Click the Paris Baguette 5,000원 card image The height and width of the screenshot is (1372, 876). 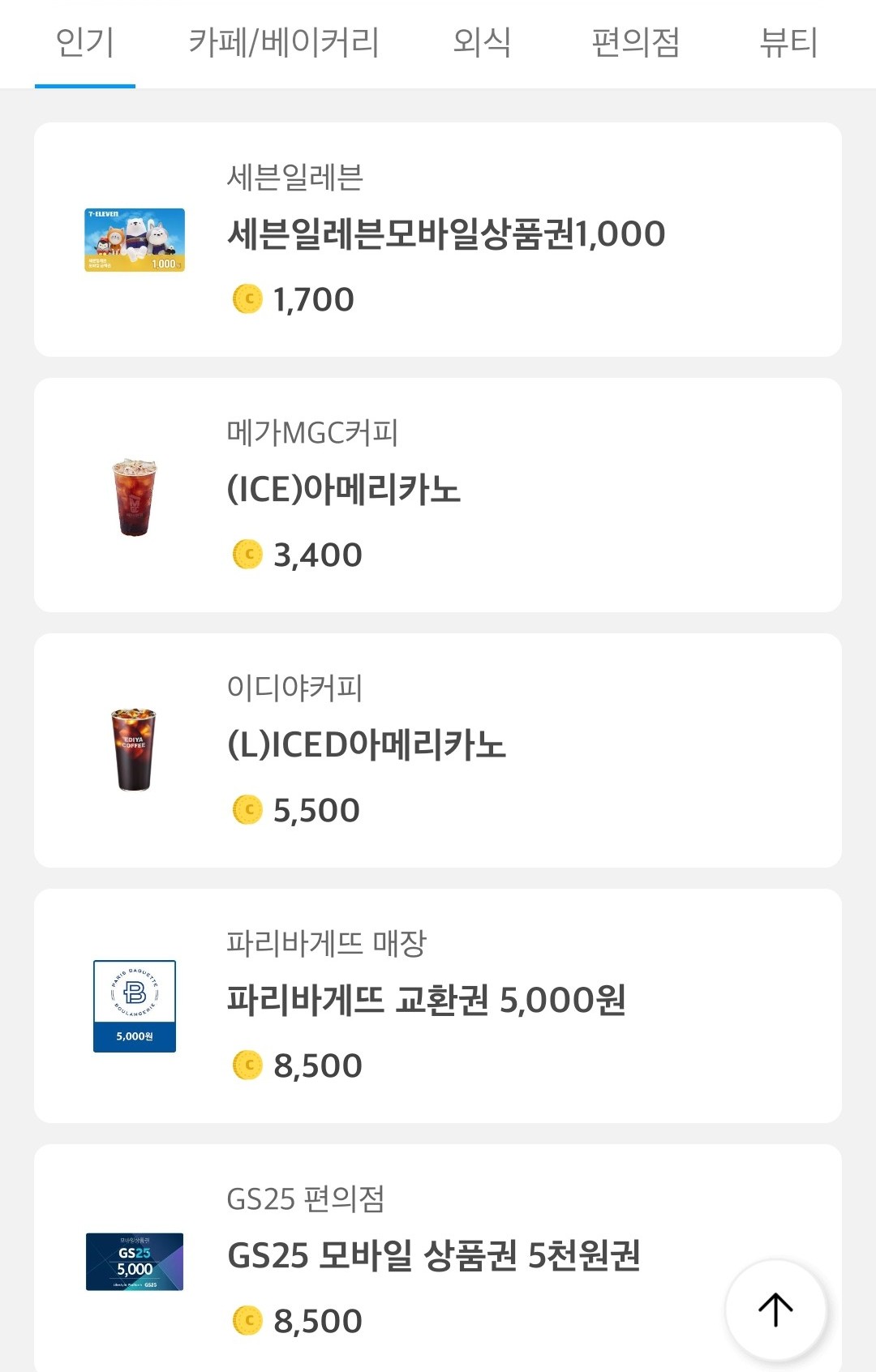(x=132, y=1005)
